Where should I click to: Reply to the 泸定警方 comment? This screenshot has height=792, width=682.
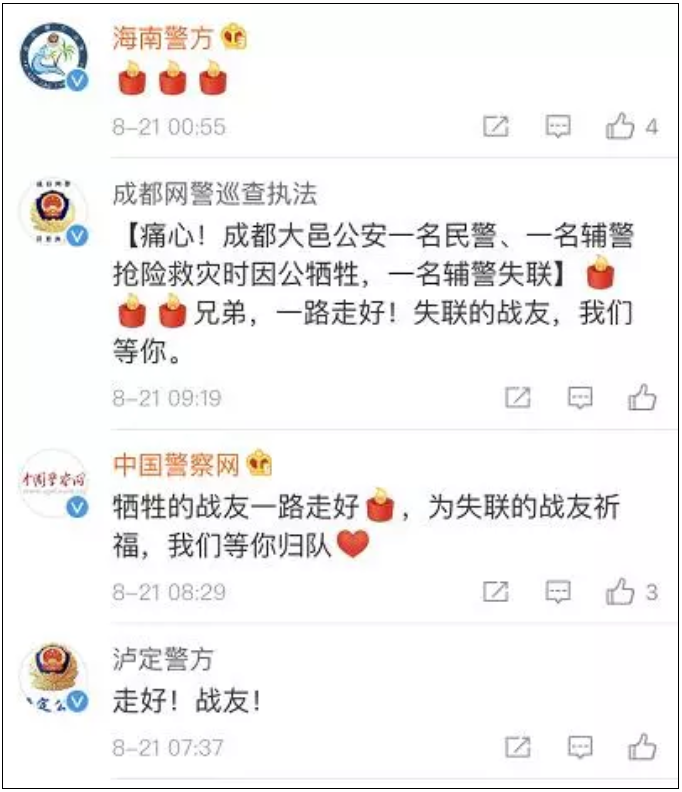coord(580,747)
